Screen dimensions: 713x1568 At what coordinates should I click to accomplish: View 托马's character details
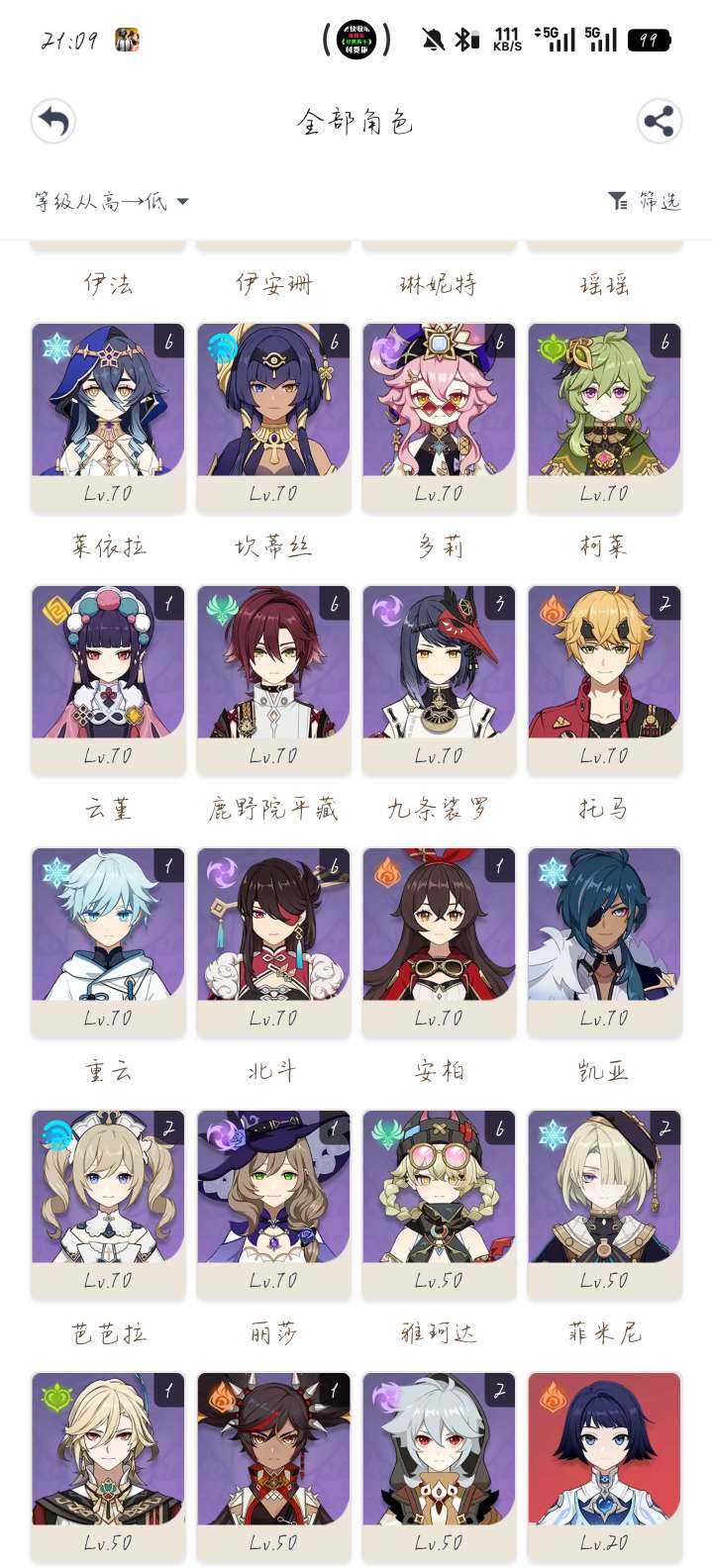point(604,679)
